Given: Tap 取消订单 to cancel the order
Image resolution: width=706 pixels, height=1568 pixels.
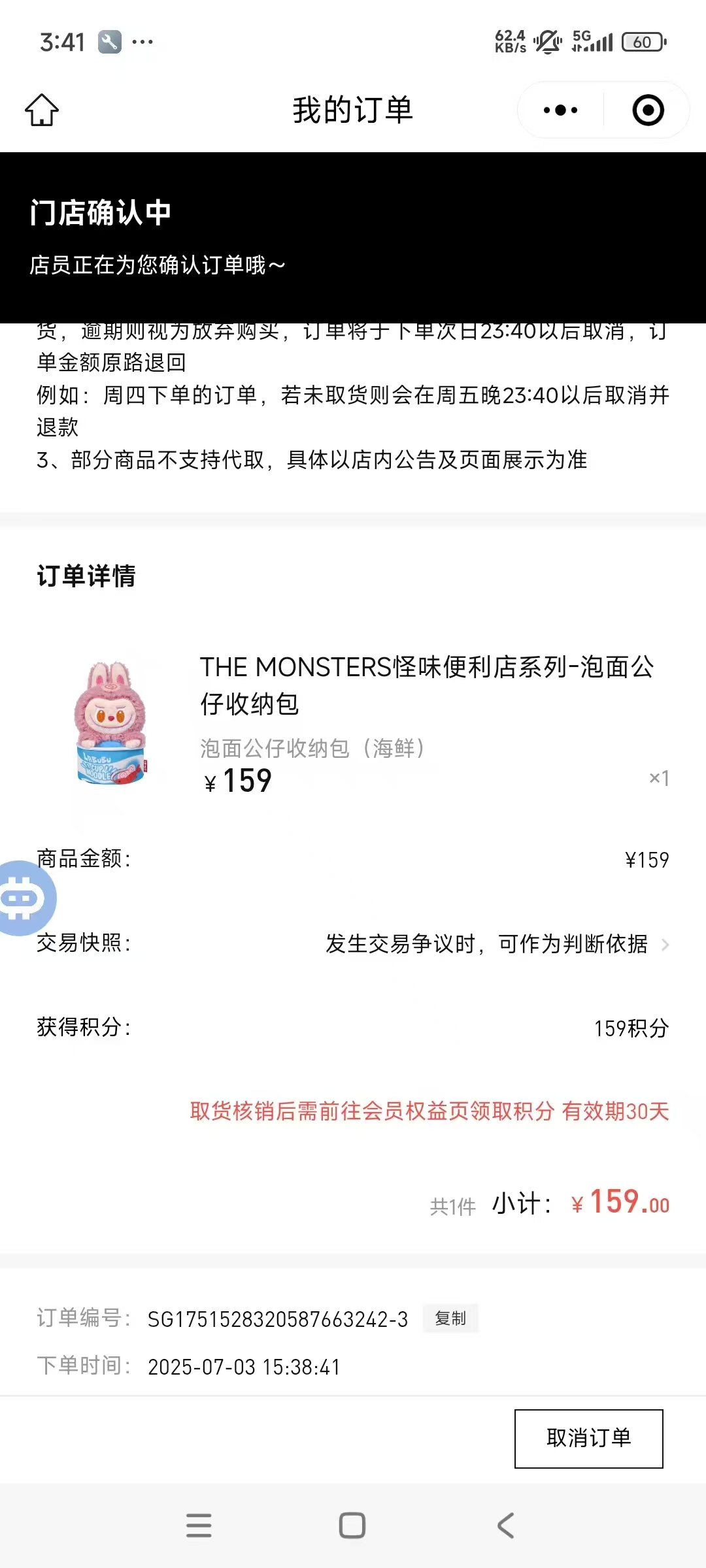Looking at the screenshot, I should [588, 1439].
